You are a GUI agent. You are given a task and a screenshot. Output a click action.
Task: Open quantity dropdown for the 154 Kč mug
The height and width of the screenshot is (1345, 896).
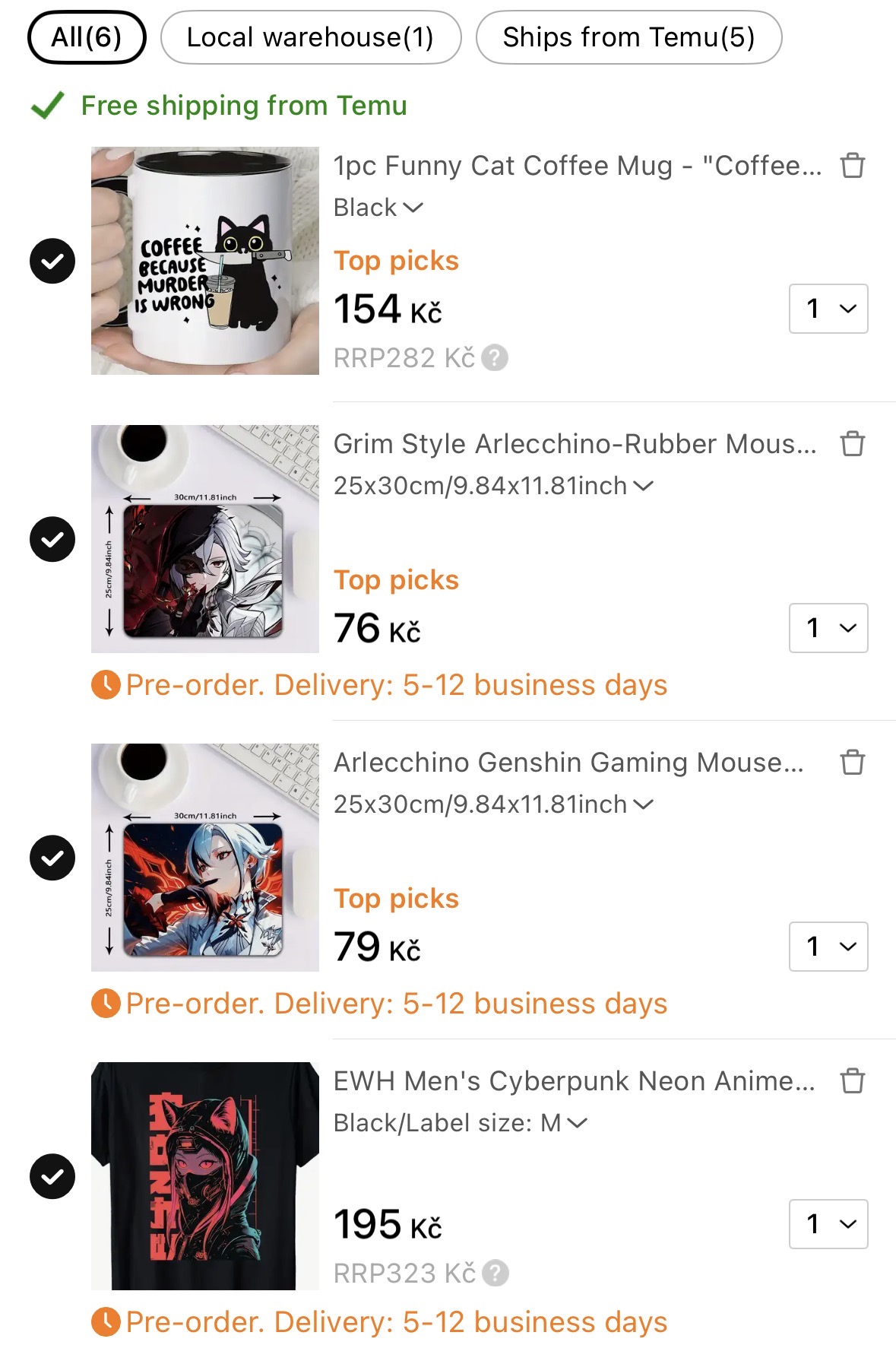pos(828,309)
